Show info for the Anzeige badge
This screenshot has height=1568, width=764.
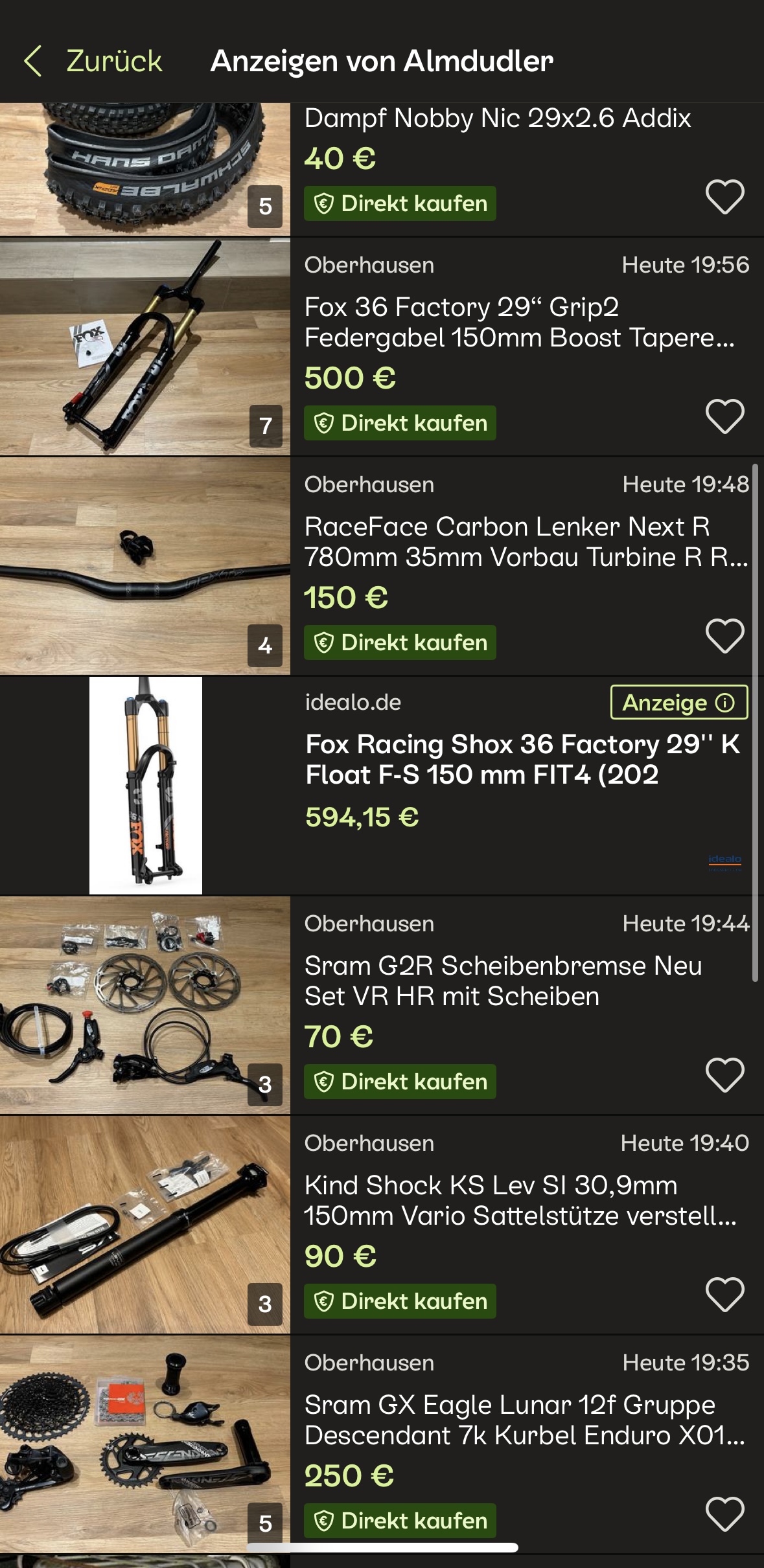(724, 703)
